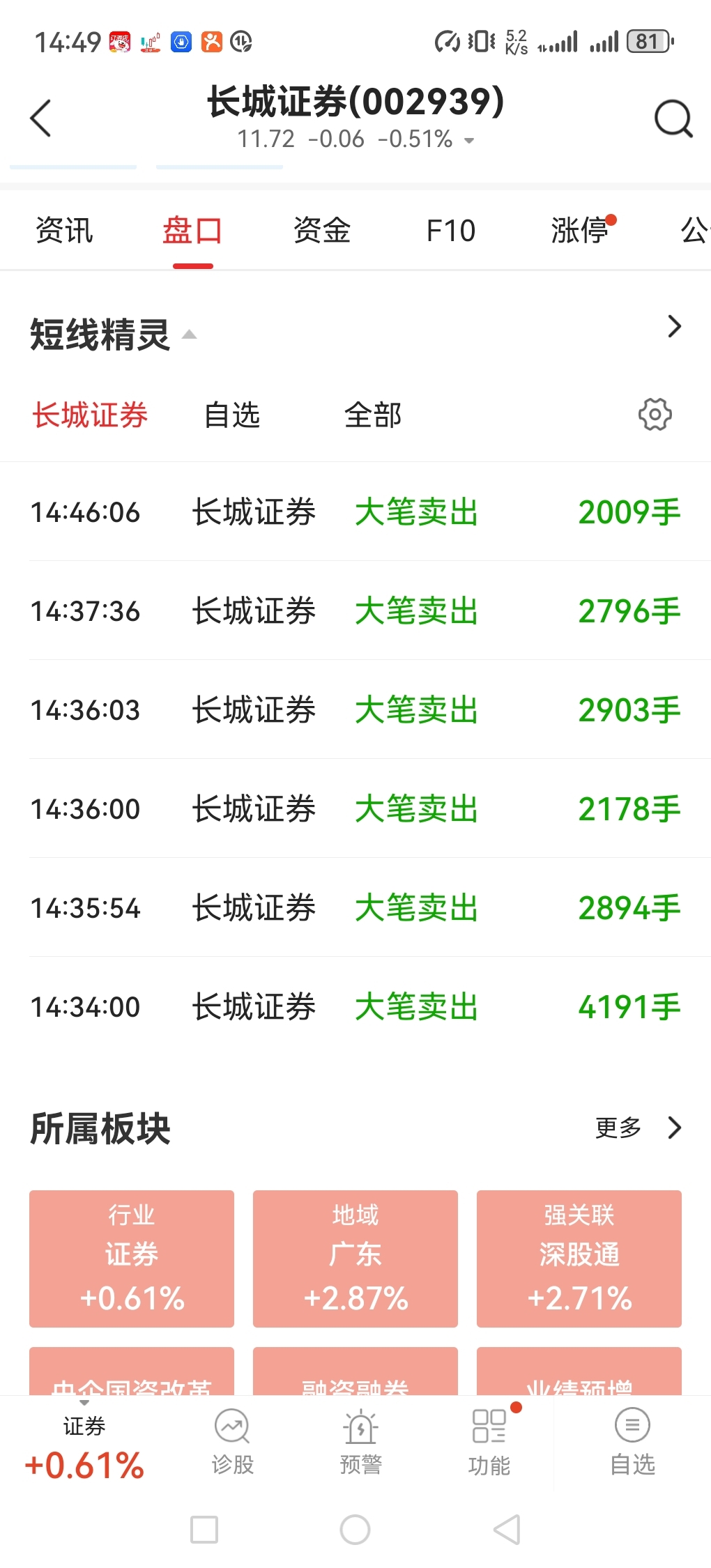The image size is (711, 1568).
Task: Open the 证券 industry sector card
Action: point(132,1259)
